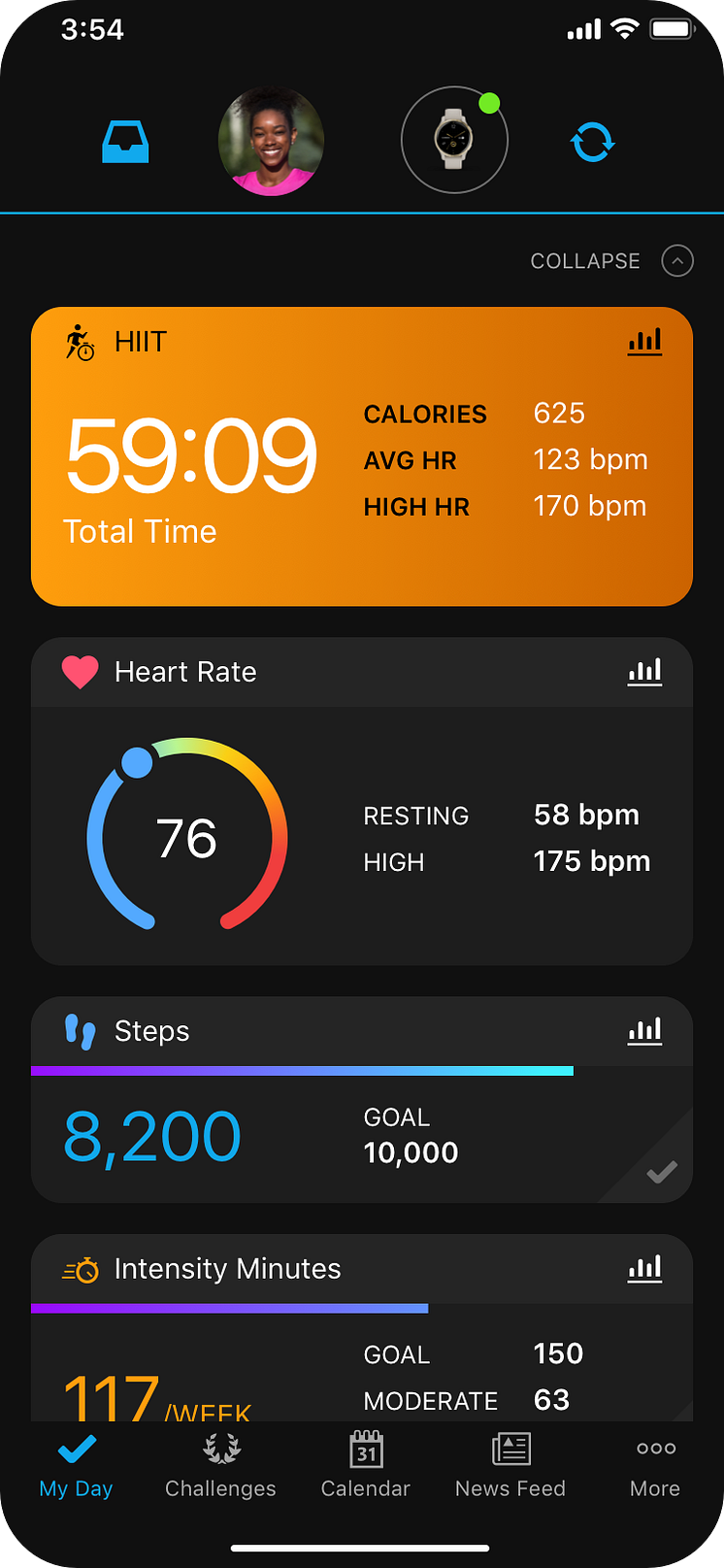This screenshot has height=1568, width=724.
Task: Open the News Feed tab
Action: pyautogui.click(x=510, y=1466)
